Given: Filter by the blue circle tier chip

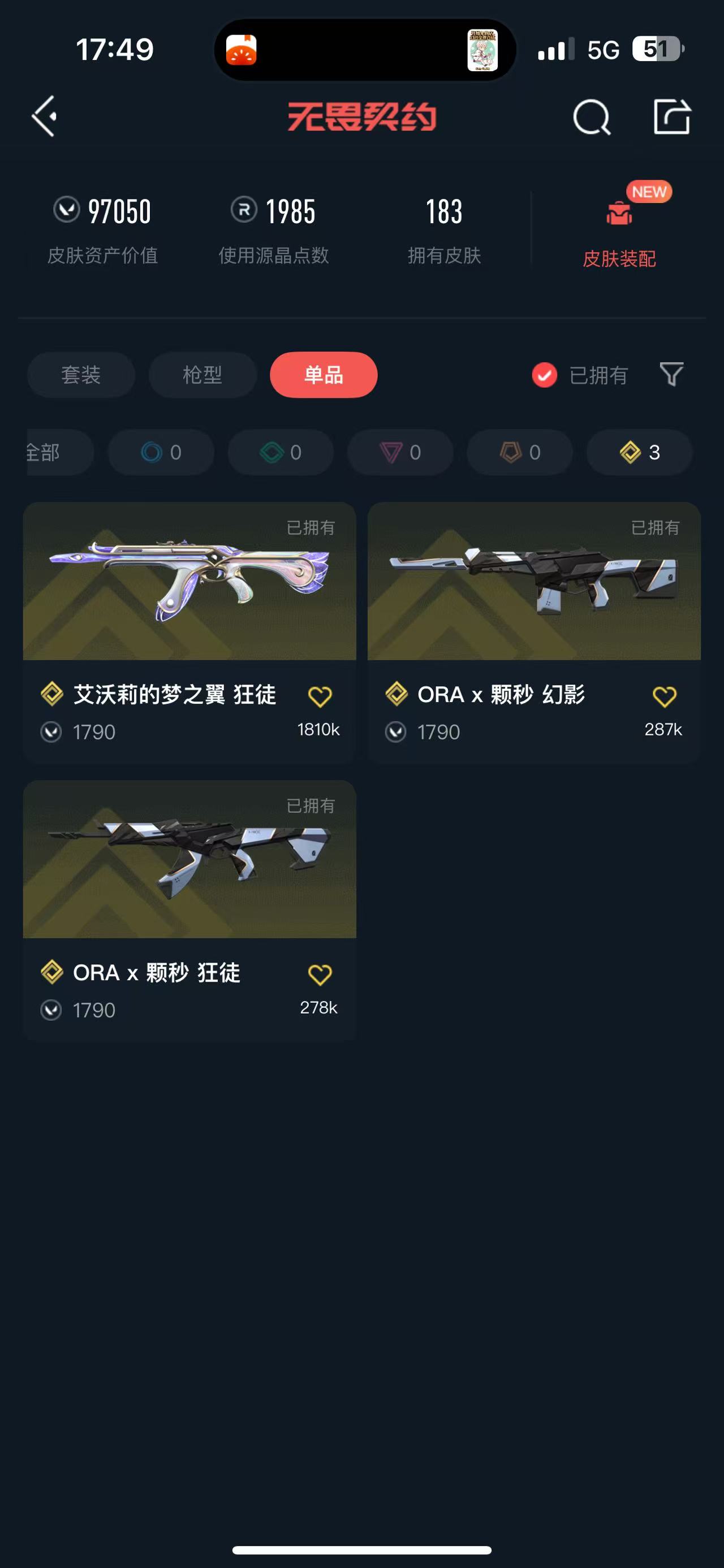Looking at the screenshot, I should [161, 452].
